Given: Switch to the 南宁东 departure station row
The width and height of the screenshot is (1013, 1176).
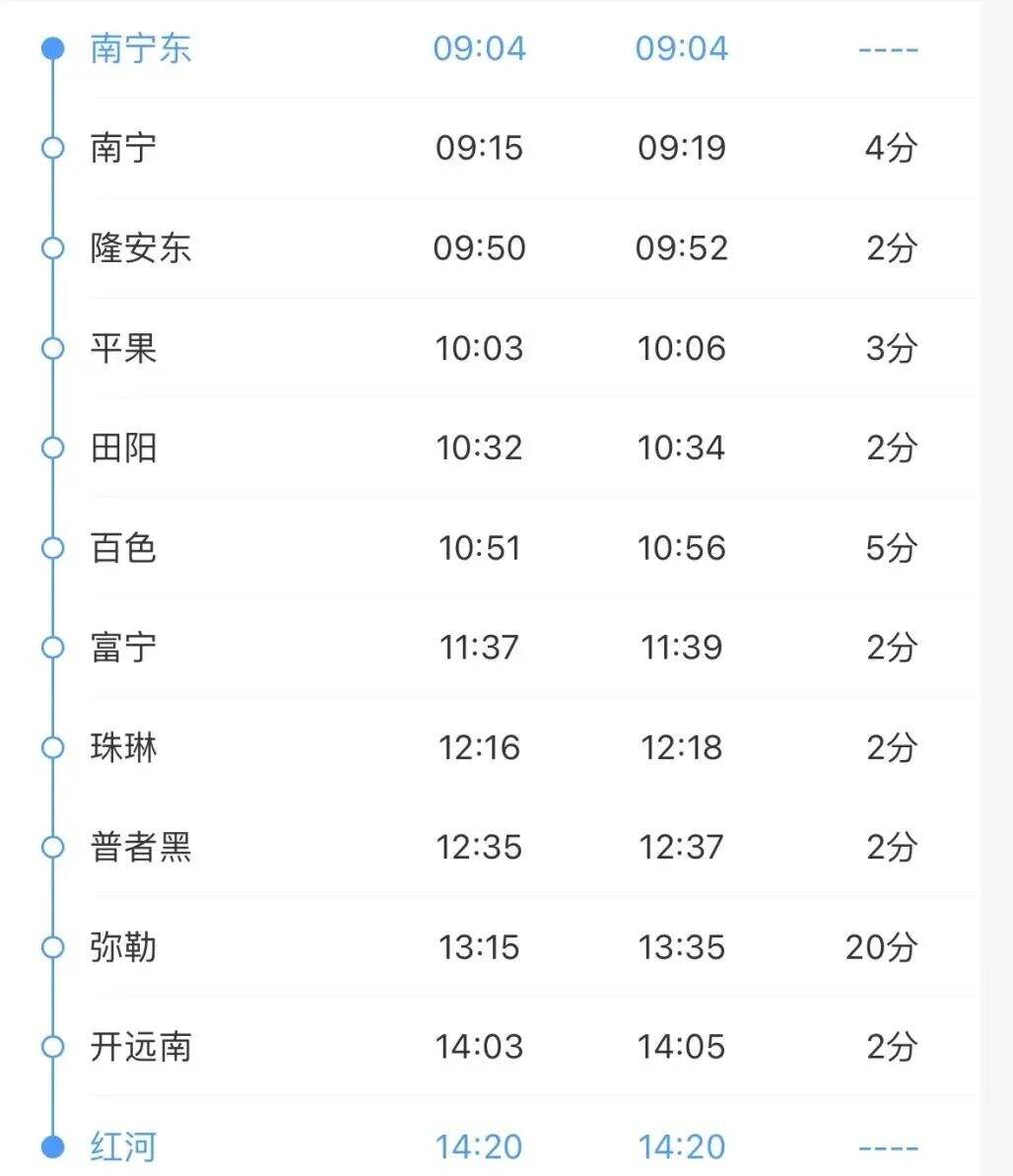Looking at the screenshot, I should (142, 46).
